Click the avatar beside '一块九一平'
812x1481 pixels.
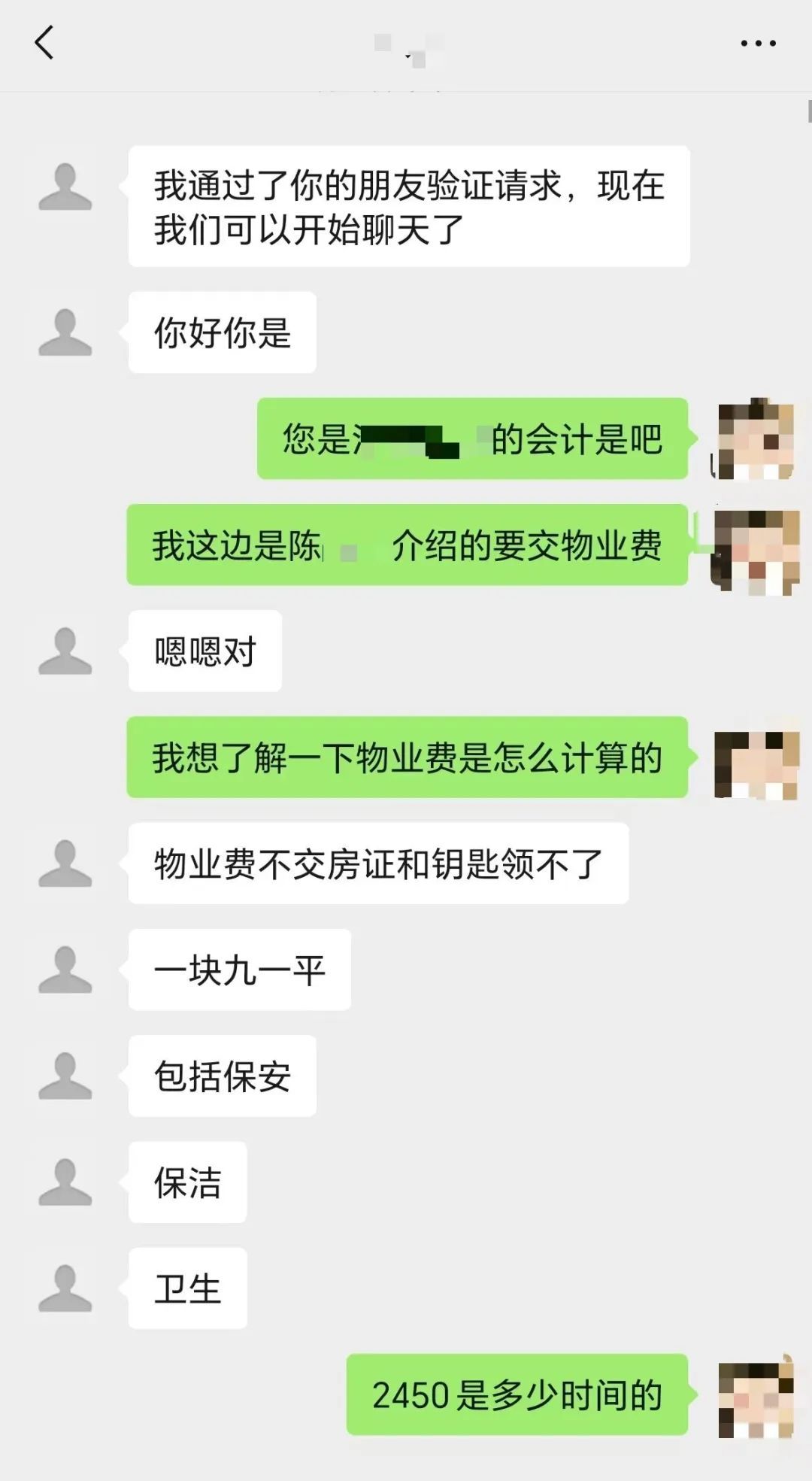click(65, 970)
